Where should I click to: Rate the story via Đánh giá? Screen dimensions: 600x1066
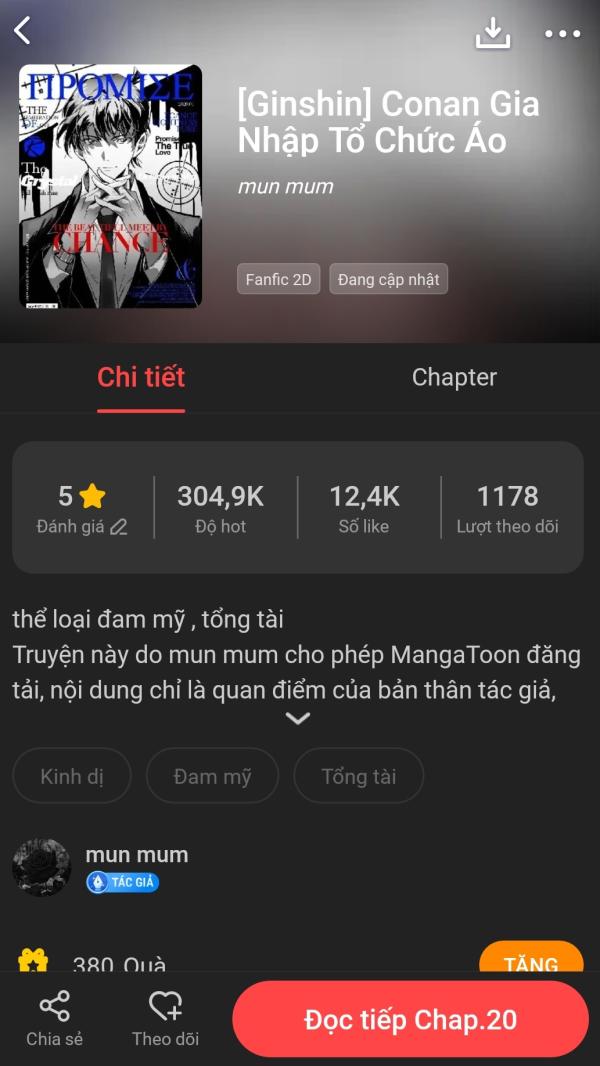pyautogui.click(x=82, y=508)
